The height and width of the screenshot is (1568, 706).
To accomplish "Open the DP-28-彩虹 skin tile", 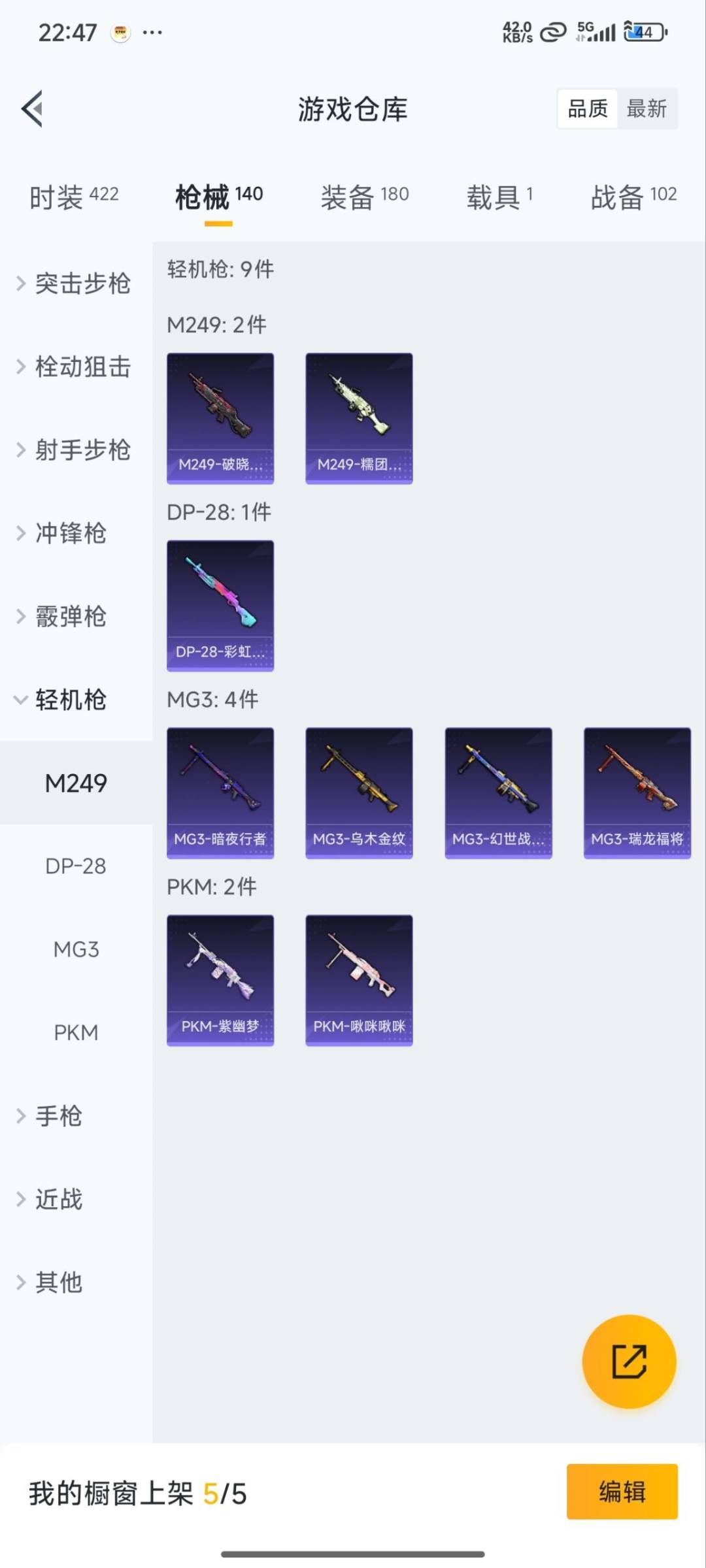I will click(x=220, y=606).
